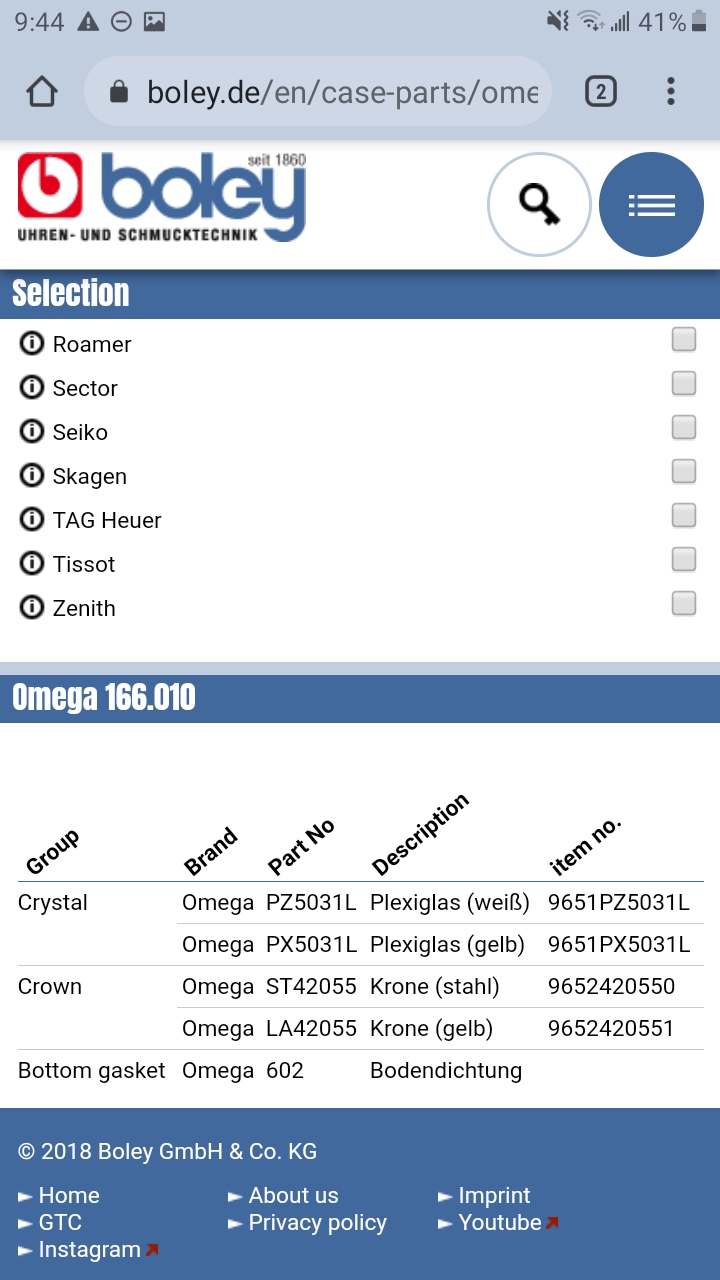This screenshot has width=720, height=1280.
Task: Enable the Skagen checkbox
Action: (x=684, y=471)
